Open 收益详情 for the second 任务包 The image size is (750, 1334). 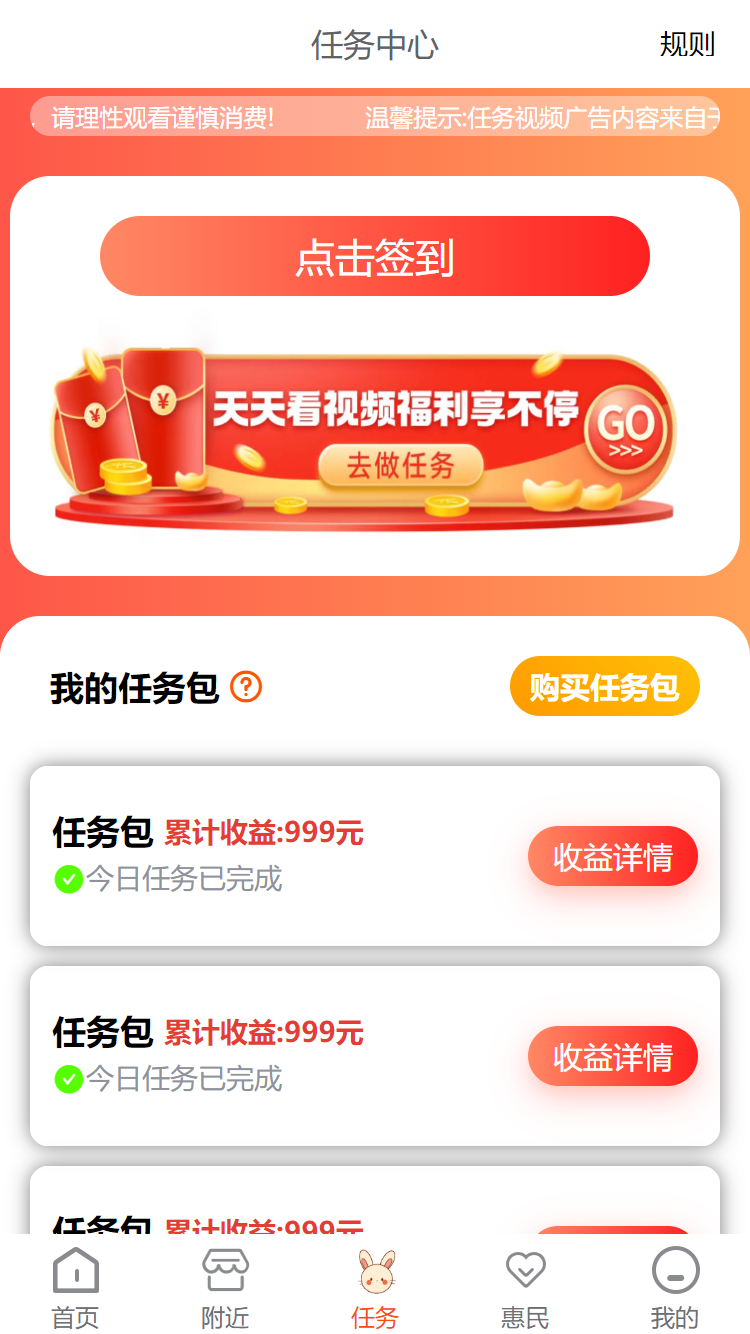click(x=612, y=1057)
